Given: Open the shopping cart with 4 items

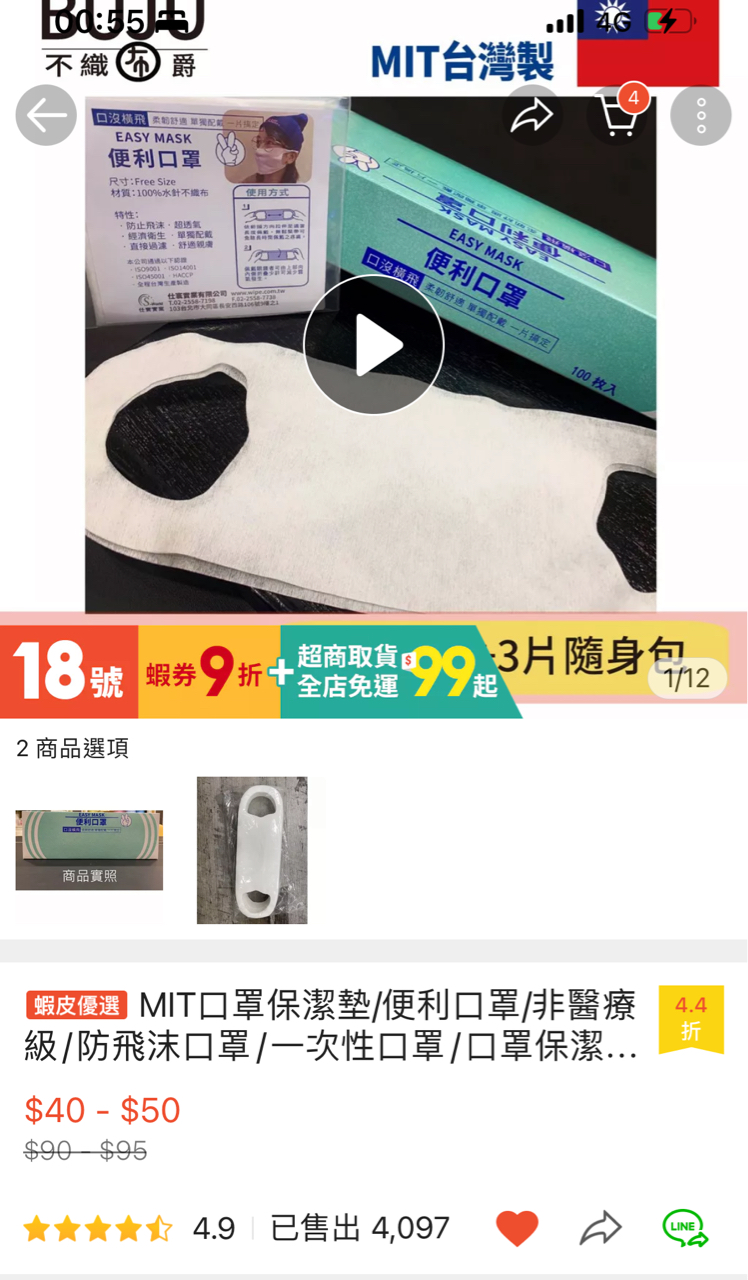Looking at the screenshot, I should [615, 116].
